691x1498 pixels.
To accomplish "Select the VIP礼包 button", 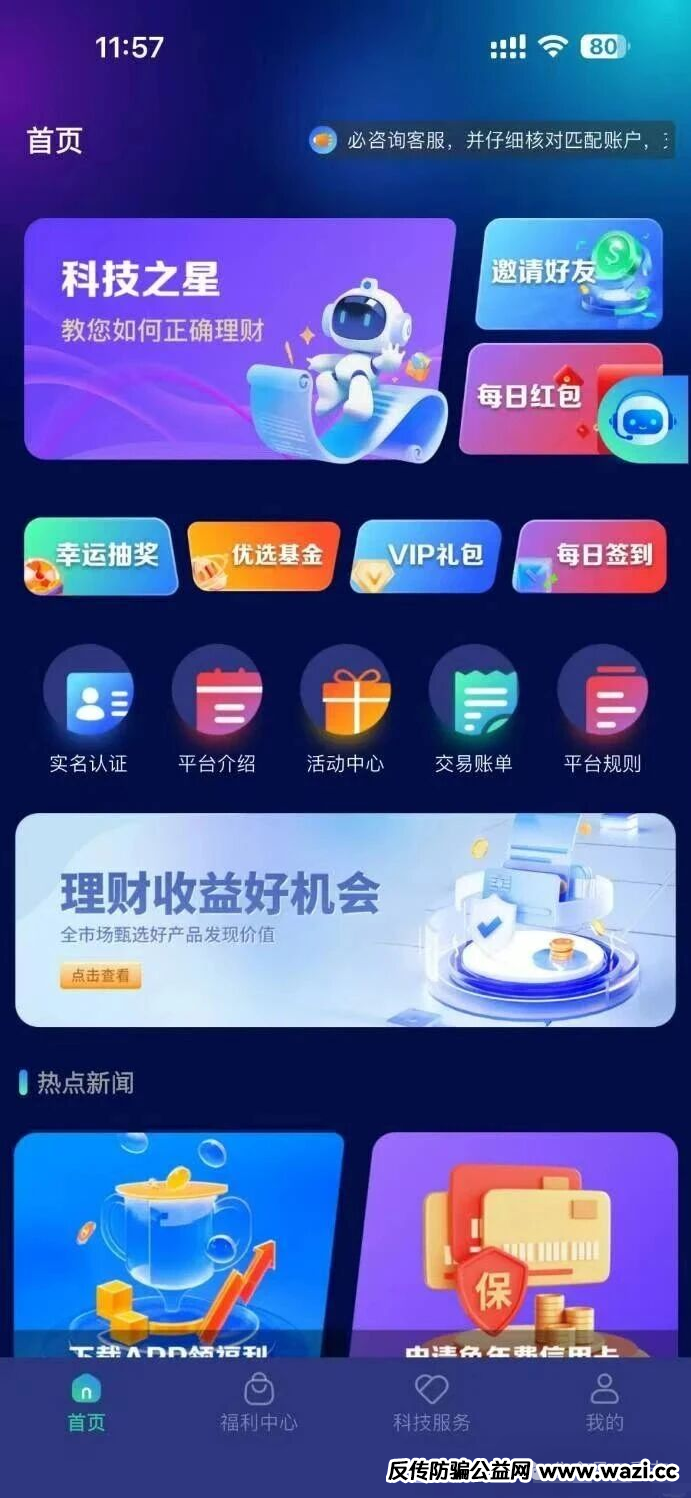I will coord(428,556).
